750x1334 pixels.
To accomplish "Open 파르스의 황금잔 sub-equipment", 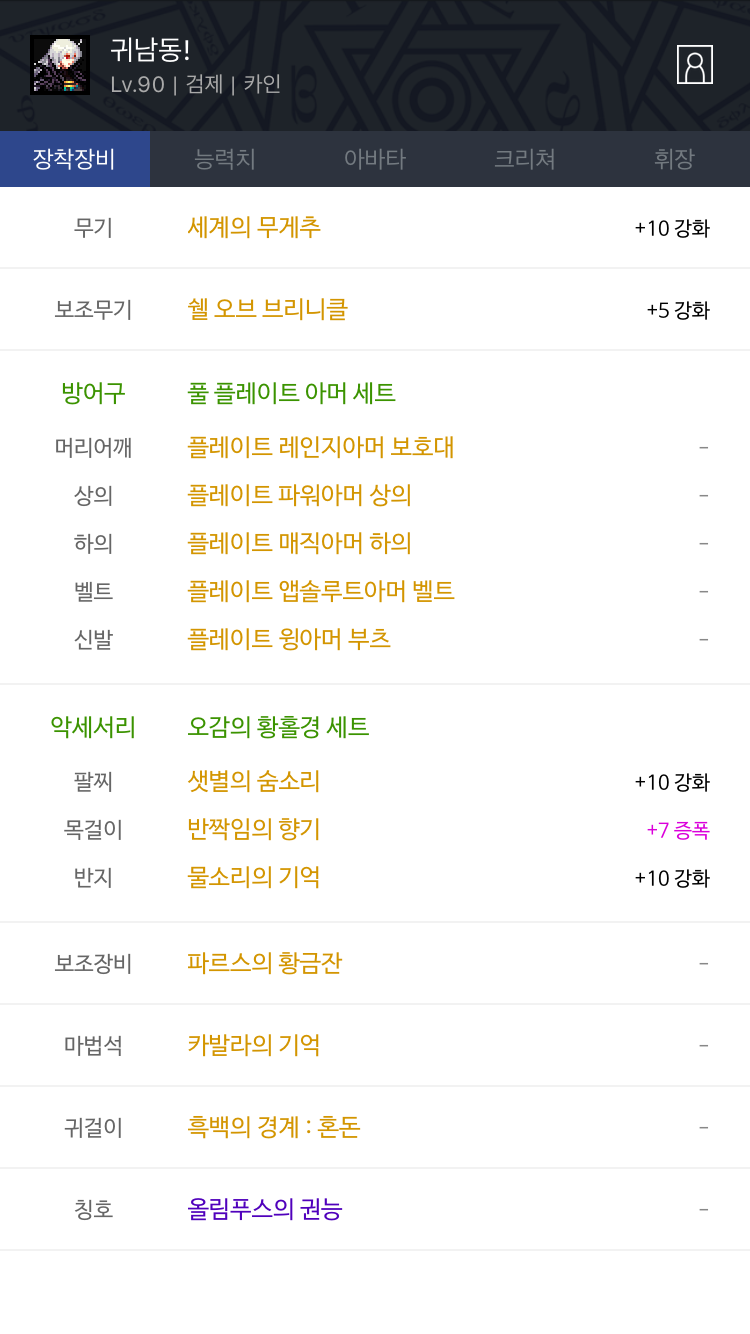I will (265, 963).
